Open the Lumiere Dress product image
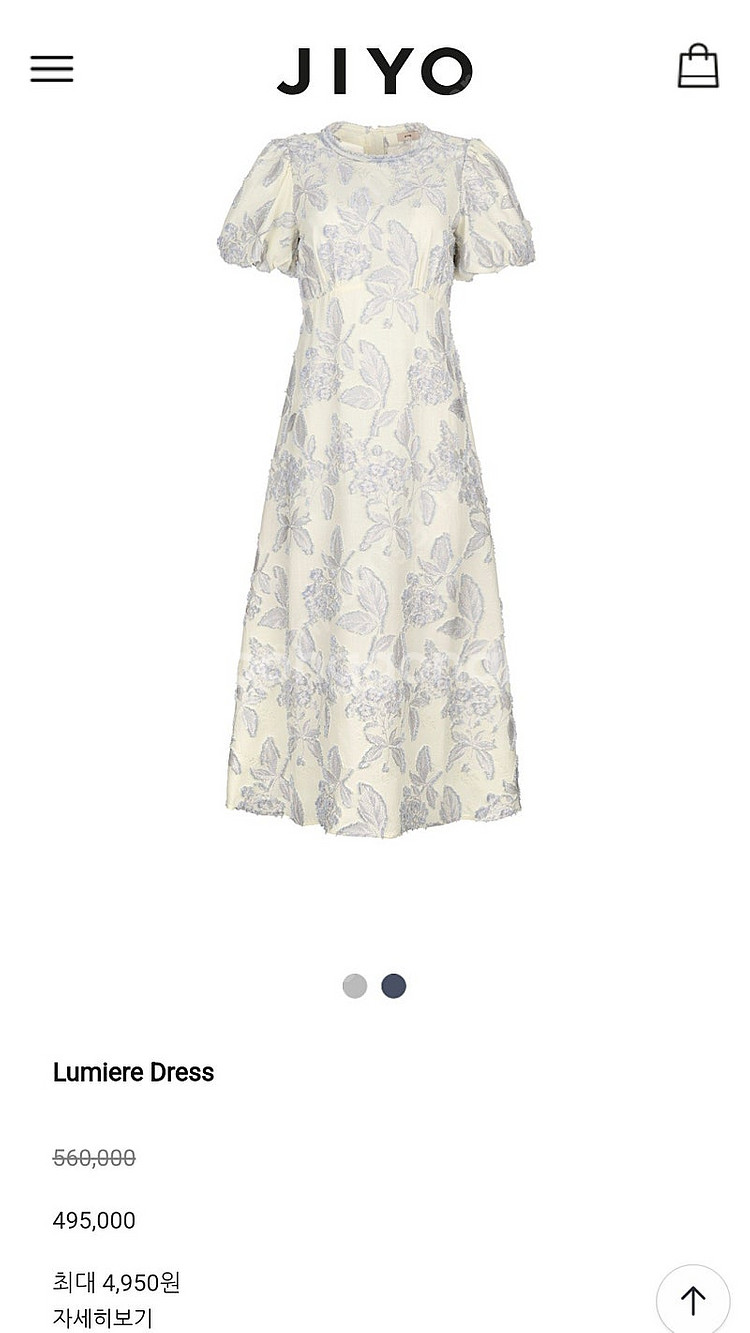750x1333 pixels. click(375, 480)
